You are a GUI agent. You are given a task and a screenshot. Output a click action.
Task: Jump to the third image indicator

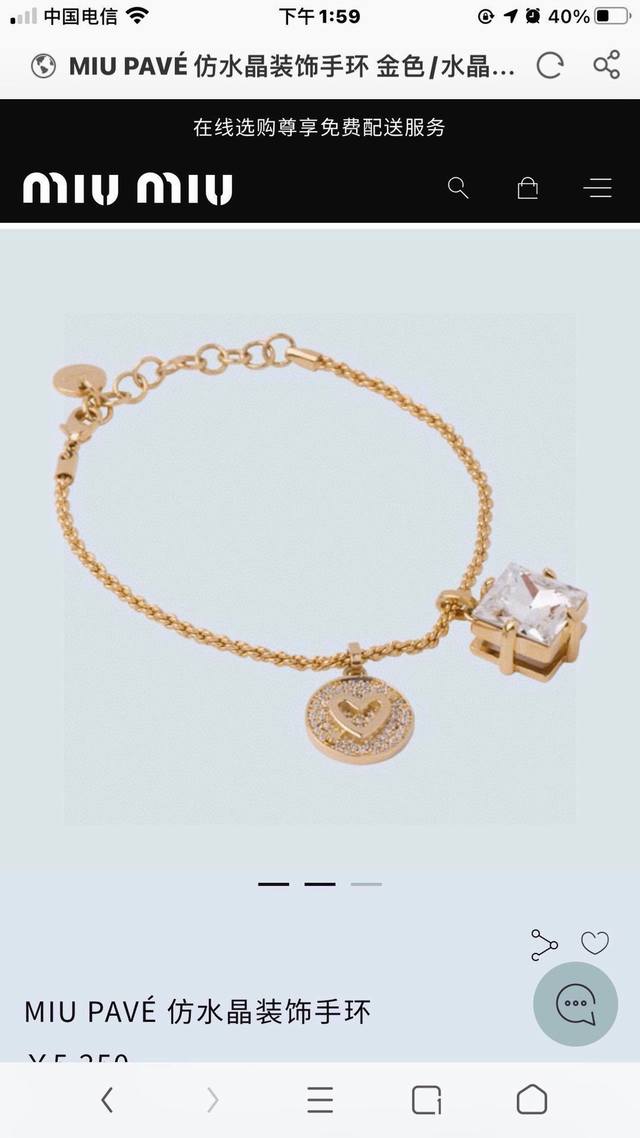coord(366,884)
